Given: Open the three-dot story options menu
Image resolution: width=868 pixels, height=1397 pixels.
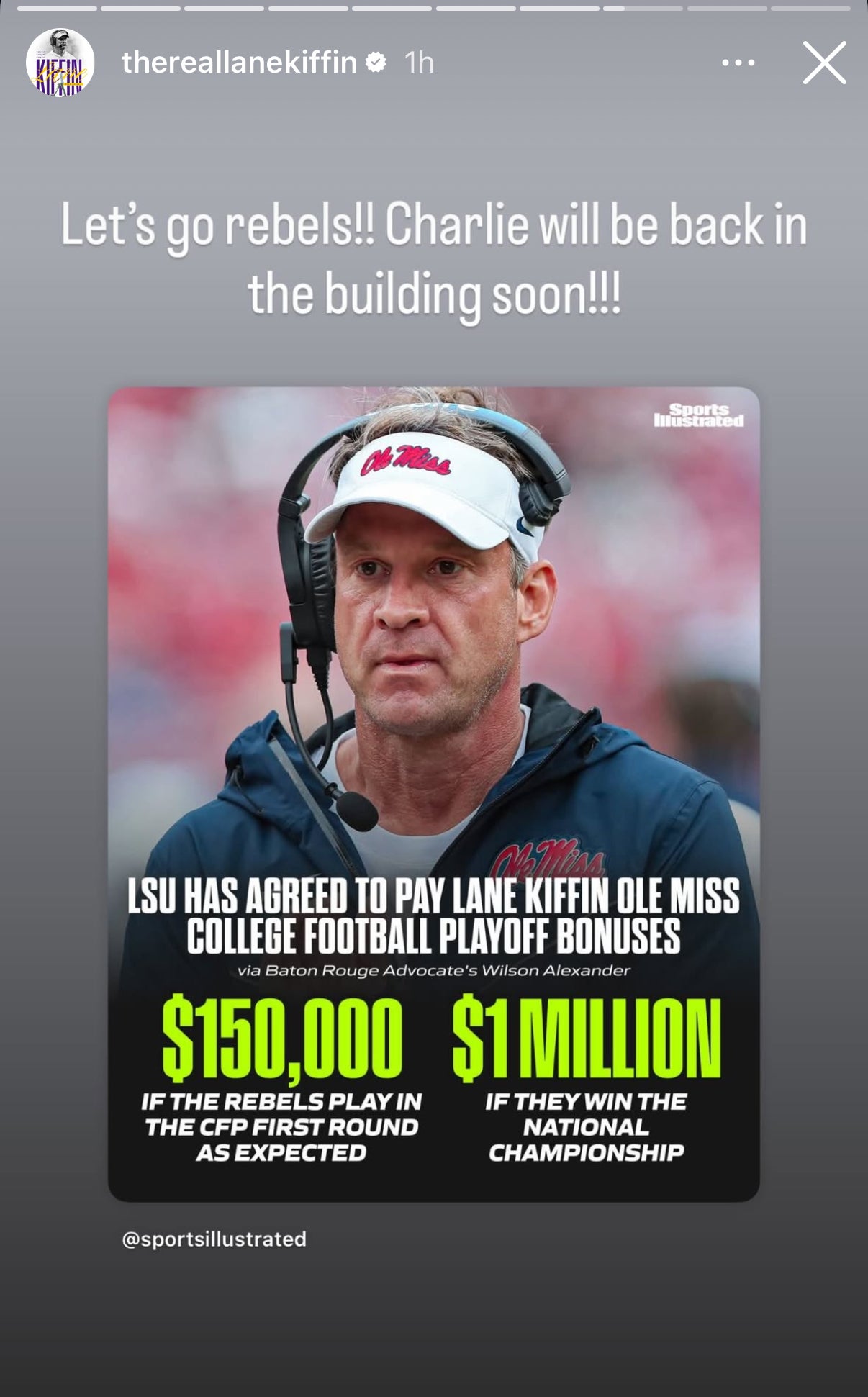Looking at the screenshot, I should pyautogui.click(x=738, y=63).
